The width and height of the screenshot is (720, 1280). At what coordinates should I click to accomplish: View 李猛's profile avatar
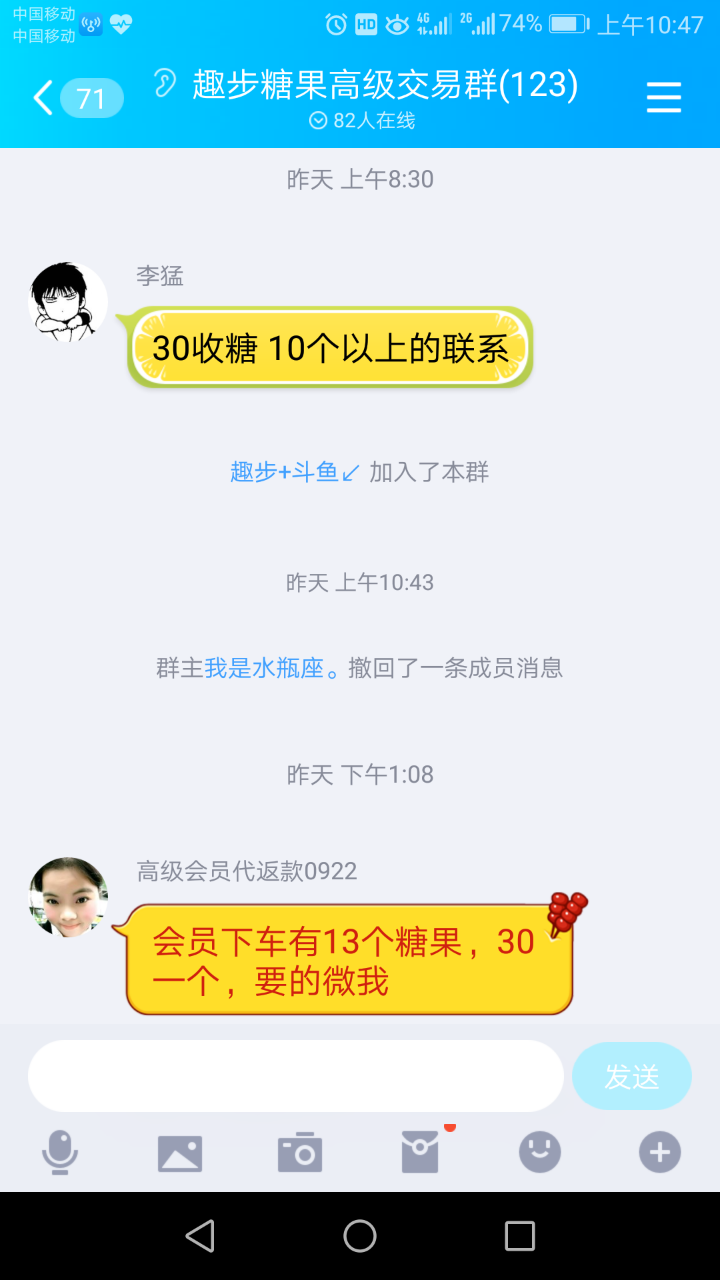tap(68, 302)
